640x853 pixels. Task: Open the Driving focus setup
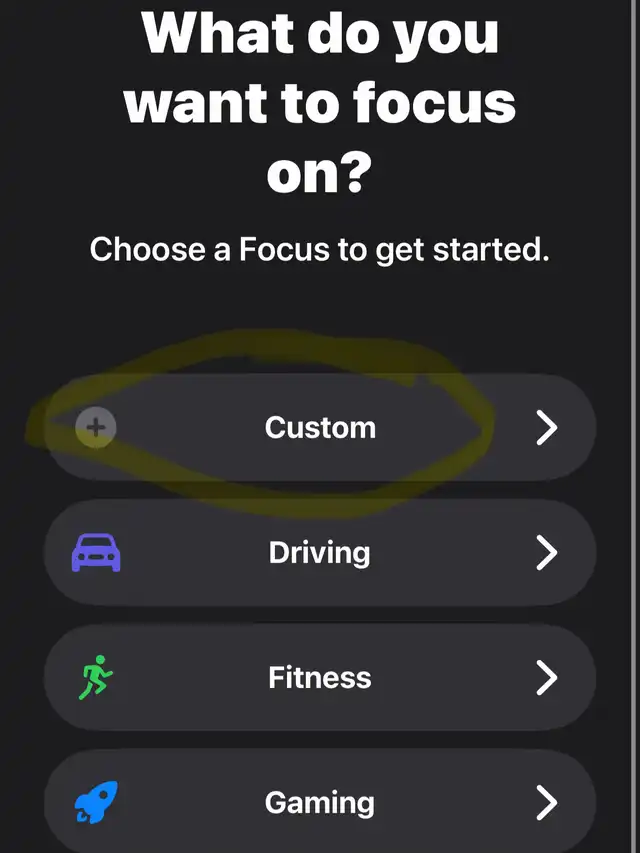[320, 553]
